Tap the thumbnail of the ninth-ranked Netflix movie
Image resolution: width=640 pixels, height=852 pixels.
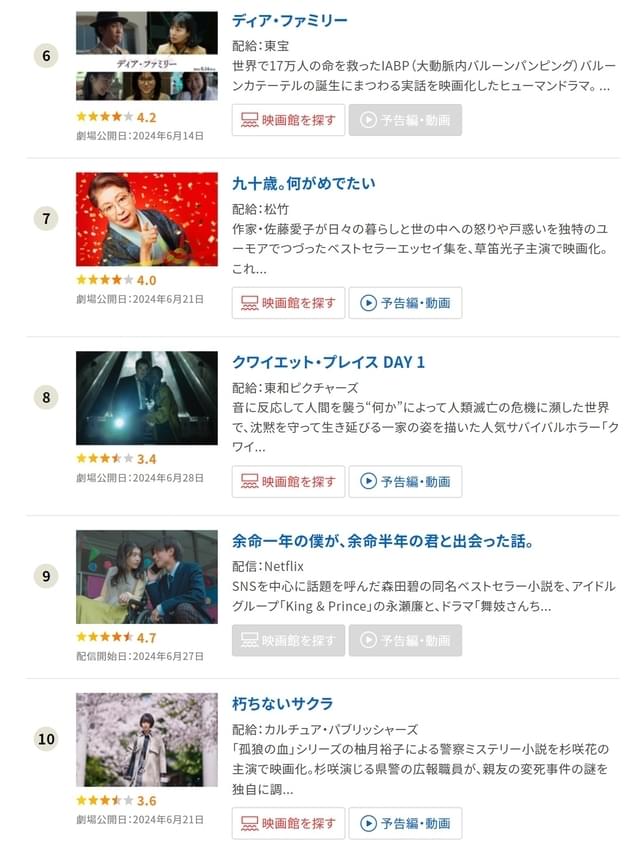(146, 577)
